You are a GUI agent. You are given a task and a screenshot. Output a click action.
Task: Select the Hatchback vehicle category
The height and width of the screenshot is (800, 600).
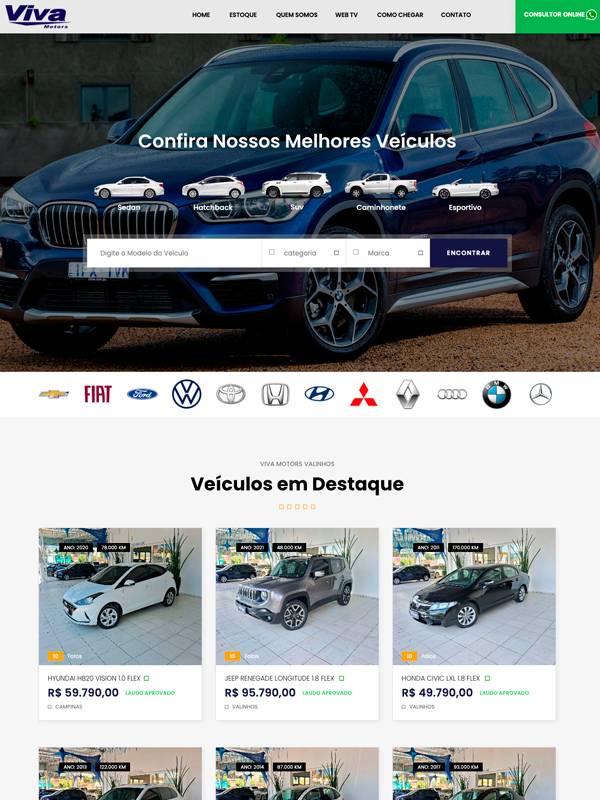tap(213, 192)
